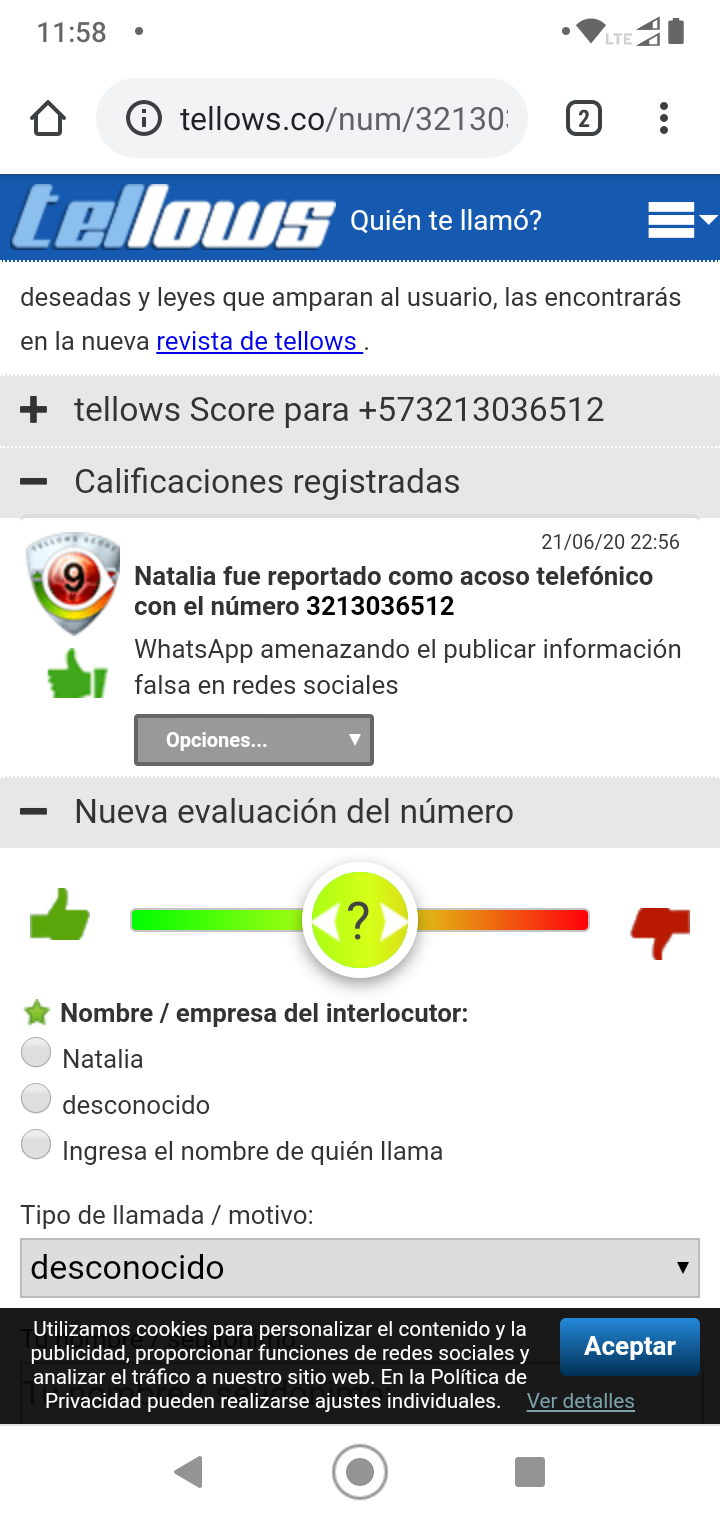Tap the rating slider question mark handle

click(x=360, y=920)
